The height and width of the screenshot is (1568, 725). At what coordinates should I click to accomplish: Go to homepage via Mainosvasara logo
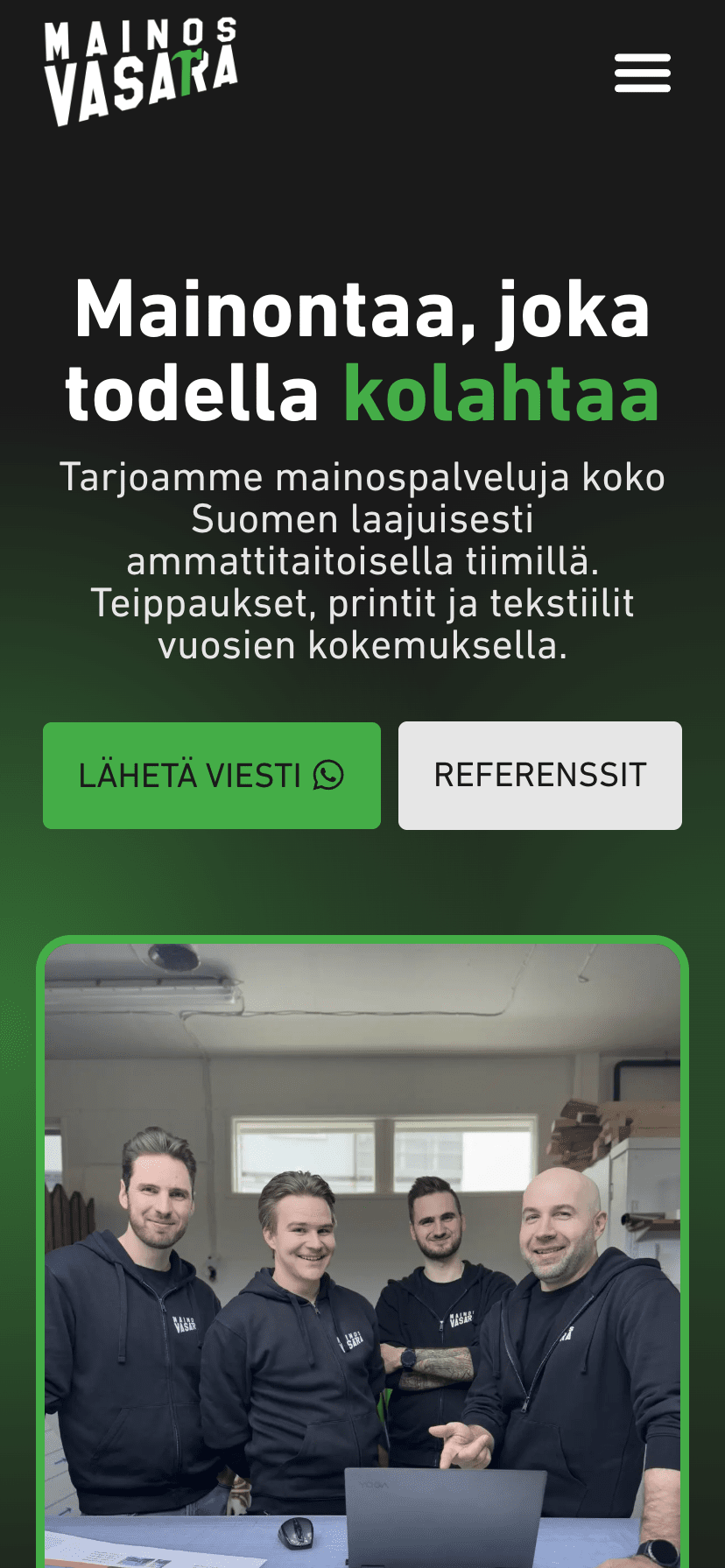coord(141,72)
